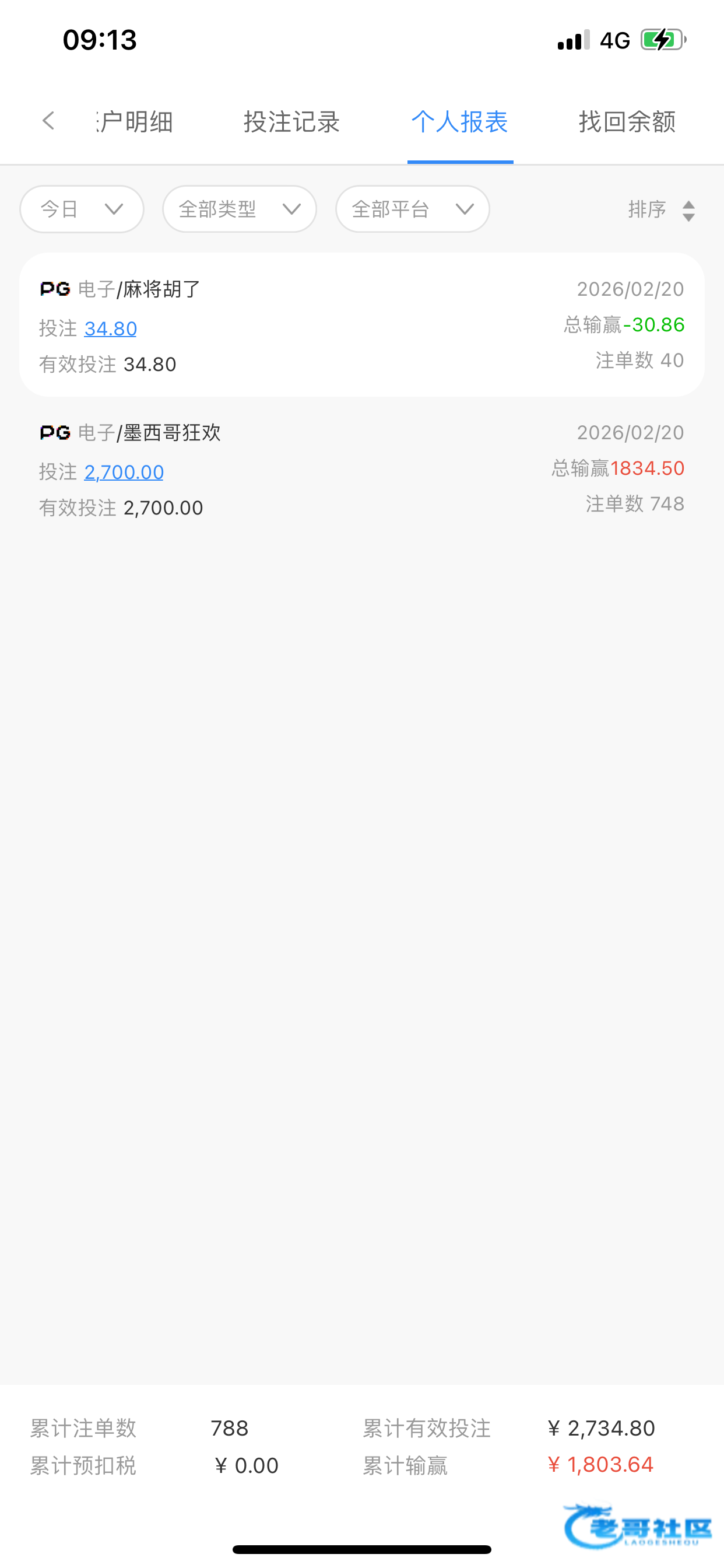Open the 全部类型 type filter

tap(239, 209)
